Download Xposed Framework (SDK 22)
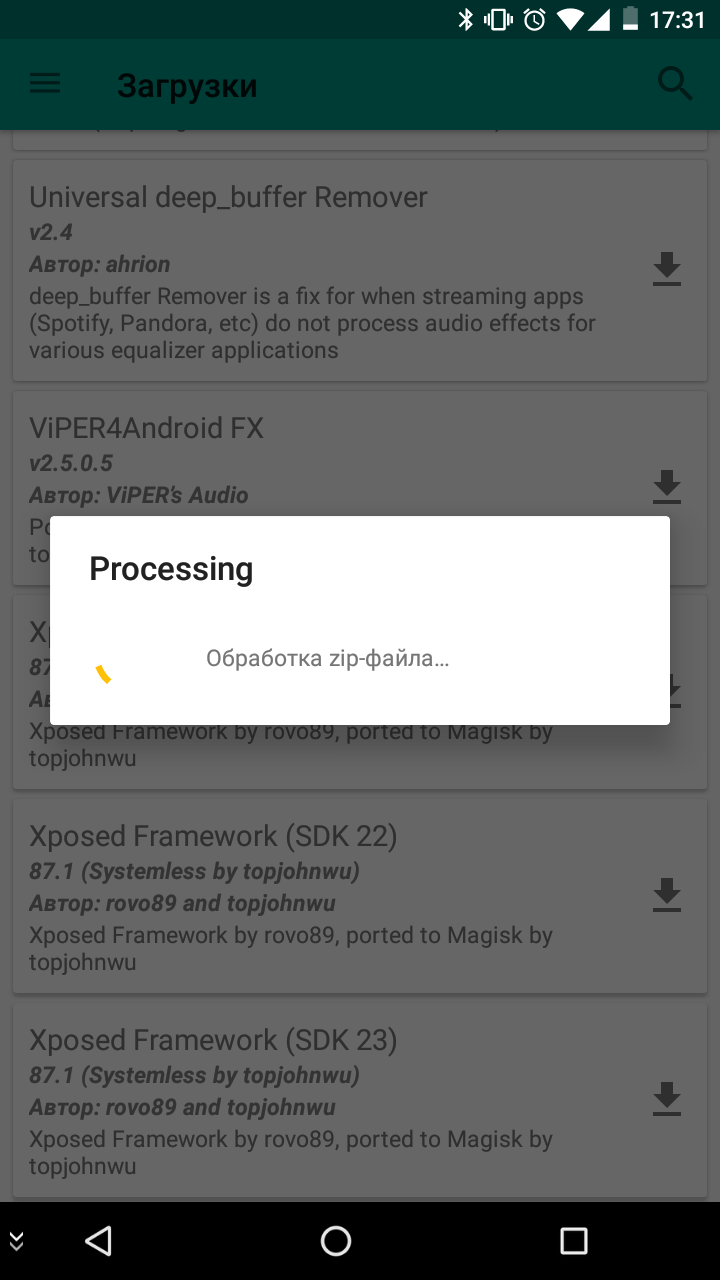Image resolution: width=720 pixels, height=1280 pixels. (x=667, y=896)
